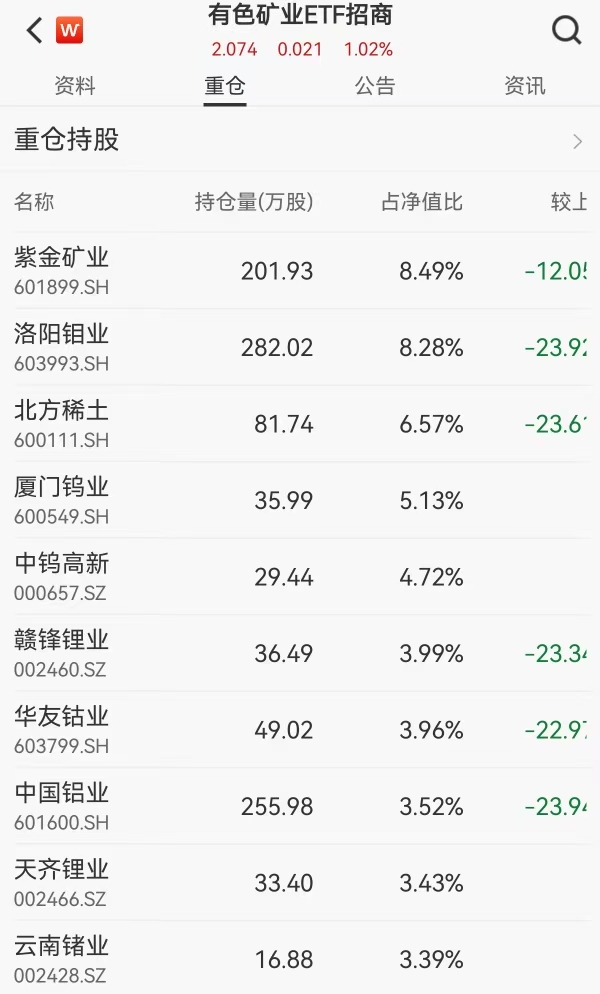This screenshot has width=600, height=994.
Task: Open the 厦门钨业 row
Action: point(300,500)
